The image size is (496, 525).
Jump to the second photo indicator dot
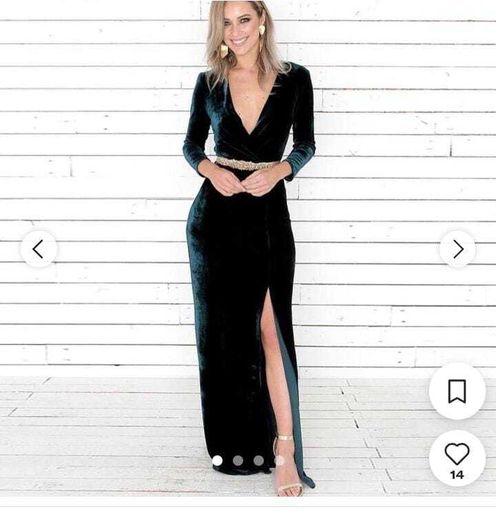[238, 460]
